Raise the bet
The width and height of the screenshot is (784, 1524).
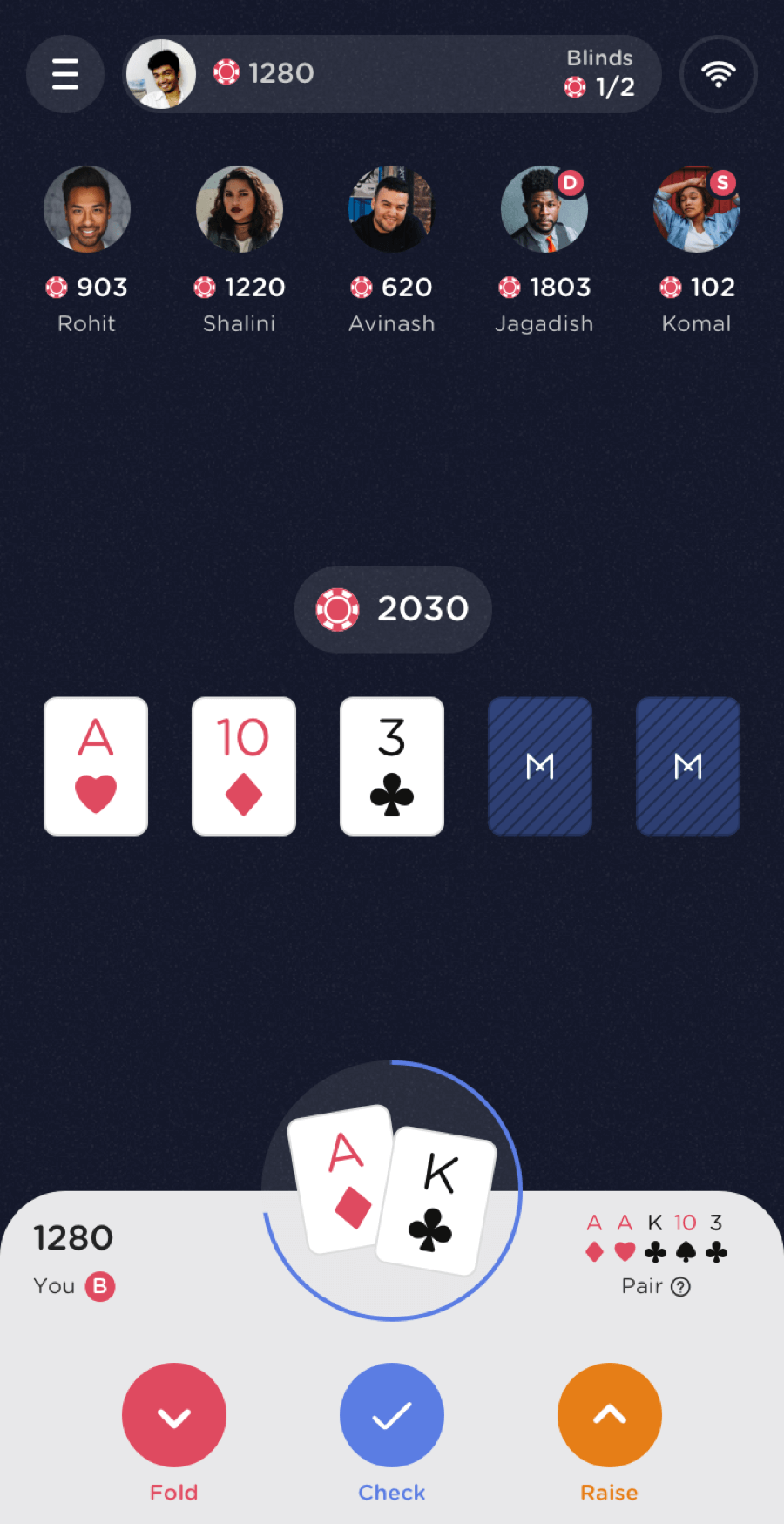(x=609, y=1415)
